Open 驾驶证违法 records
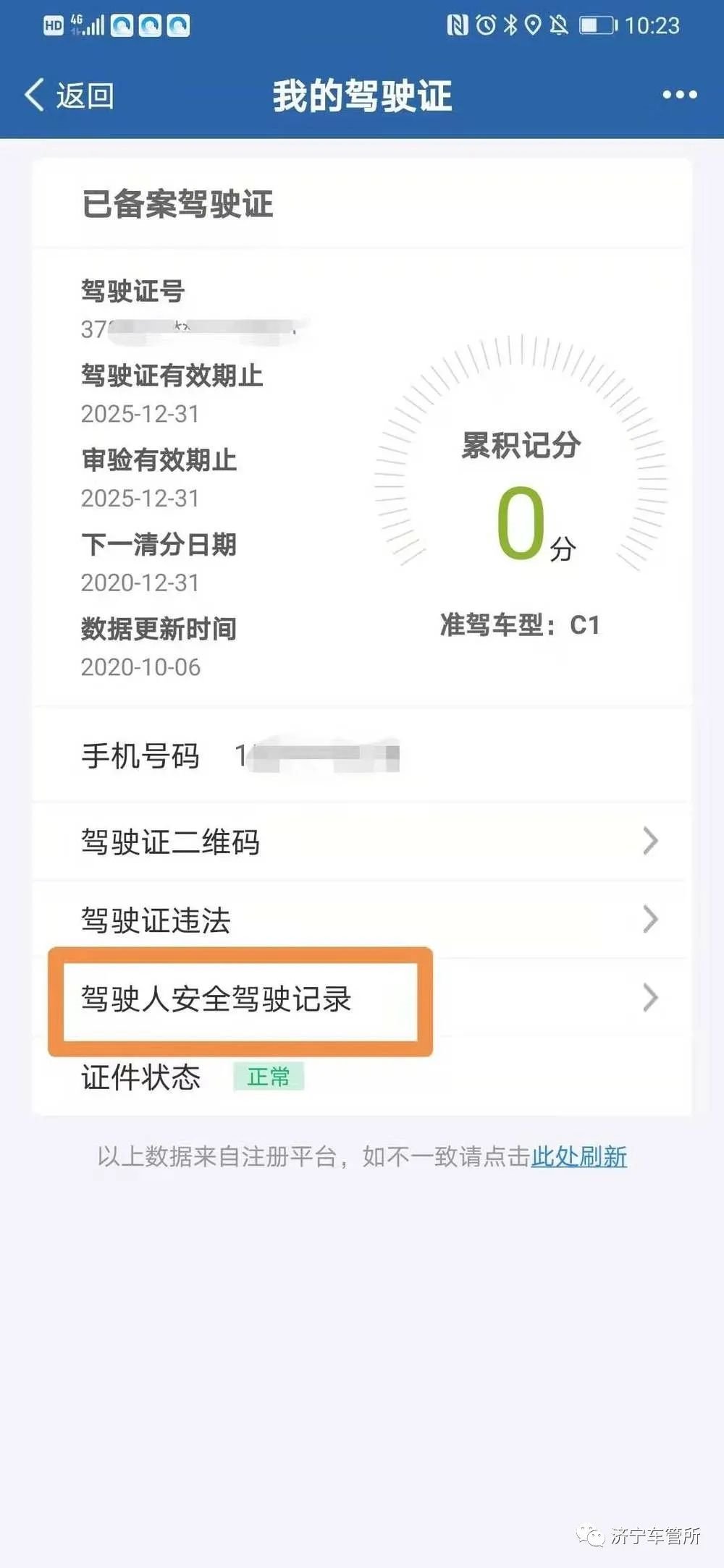Image resolution: width=724 pixels, height=1568 pixels. [x=362, y=920]
